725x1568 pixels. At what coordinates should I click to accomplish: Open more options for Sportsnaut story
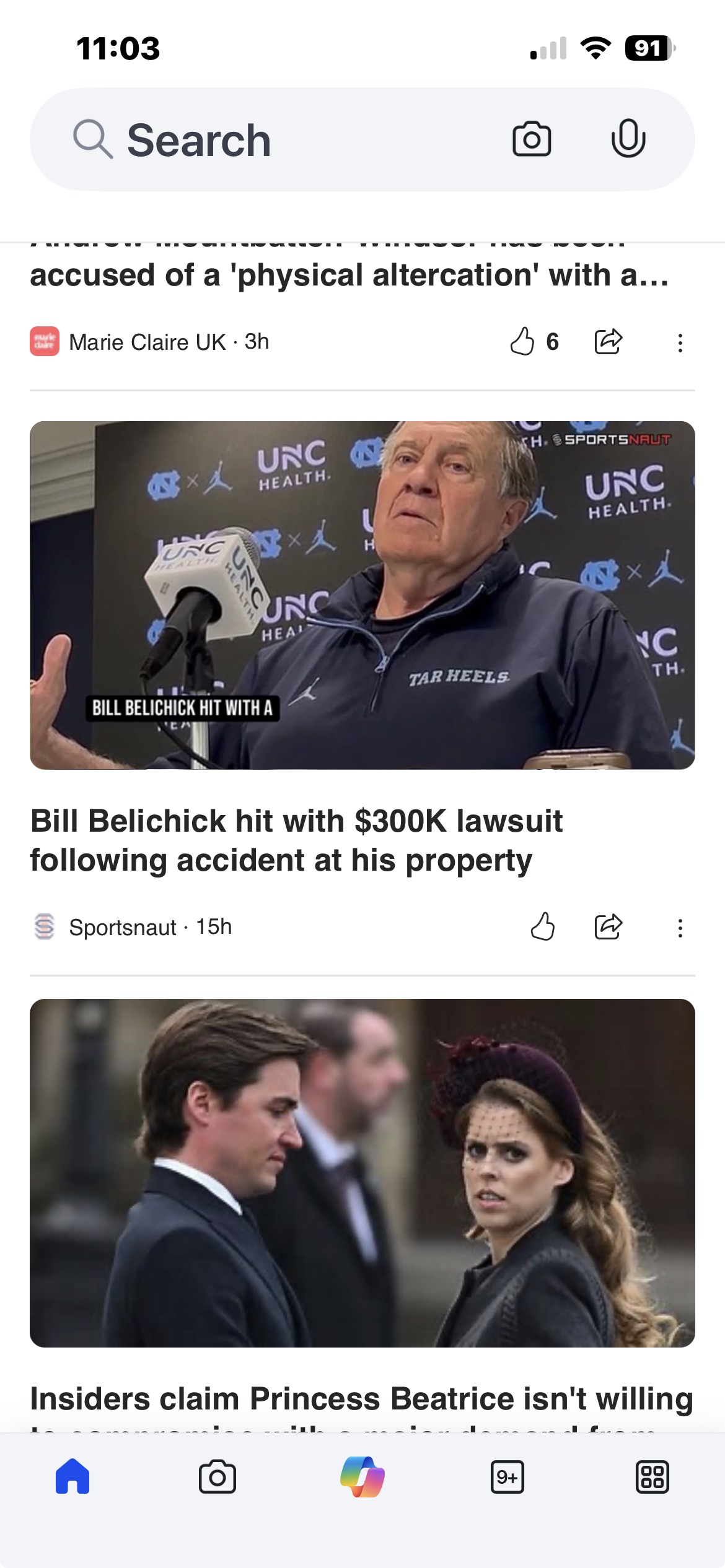point(680,928)
